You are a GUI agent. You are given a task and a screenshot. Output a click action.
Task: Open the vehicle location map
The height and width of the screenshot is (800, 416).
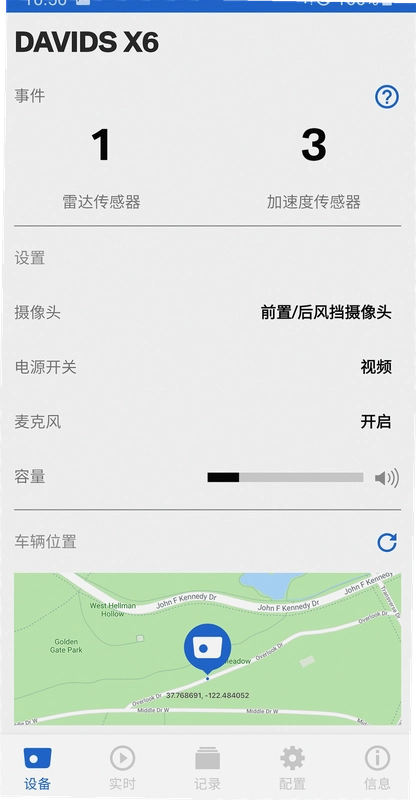tap(207, 648)
